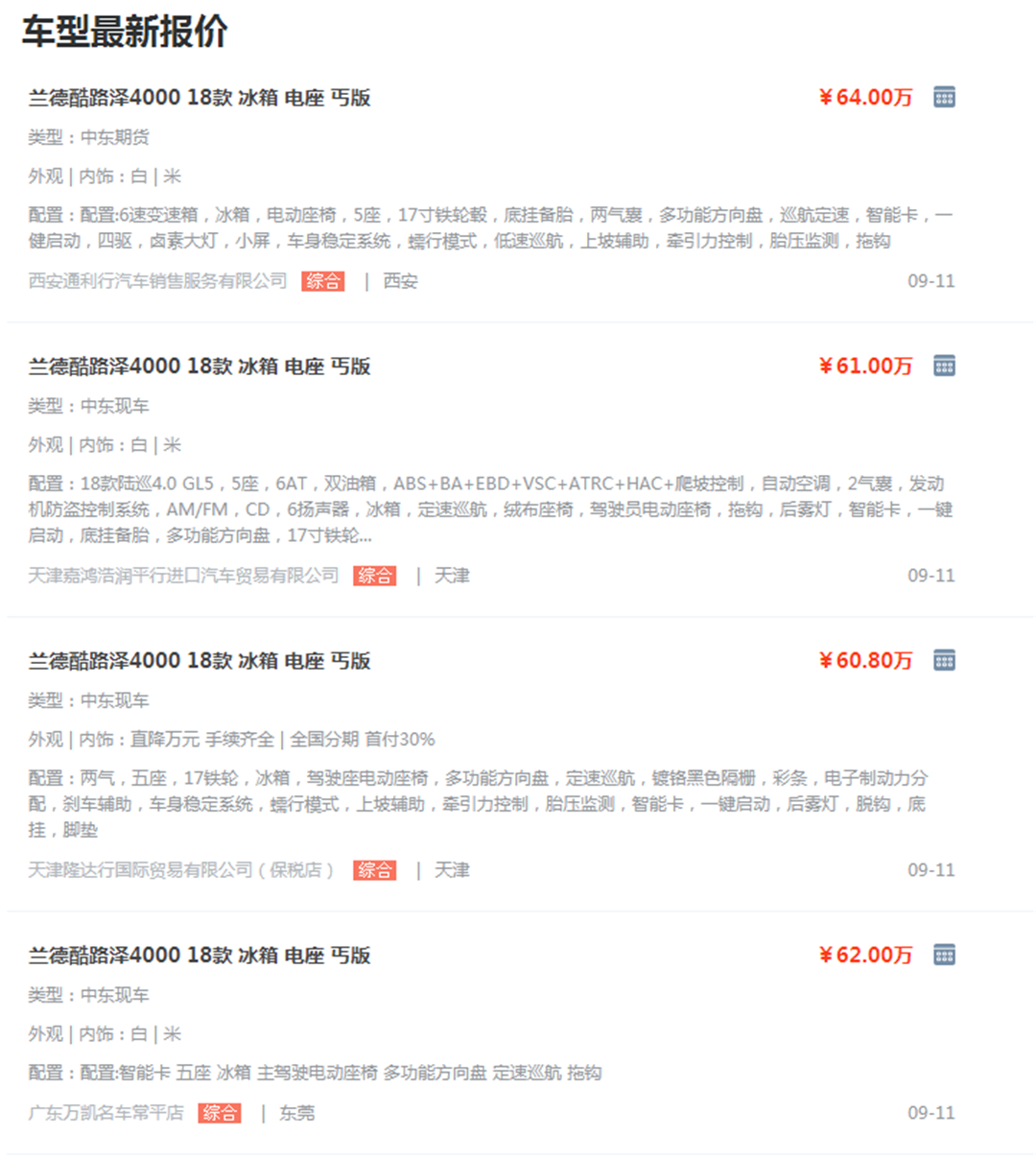Viewport: 1036px width, 1158px height.
Task: Visit the dealer page for 西安通利行汽车销售服务有限公司
Action: (x=158, y=281)
